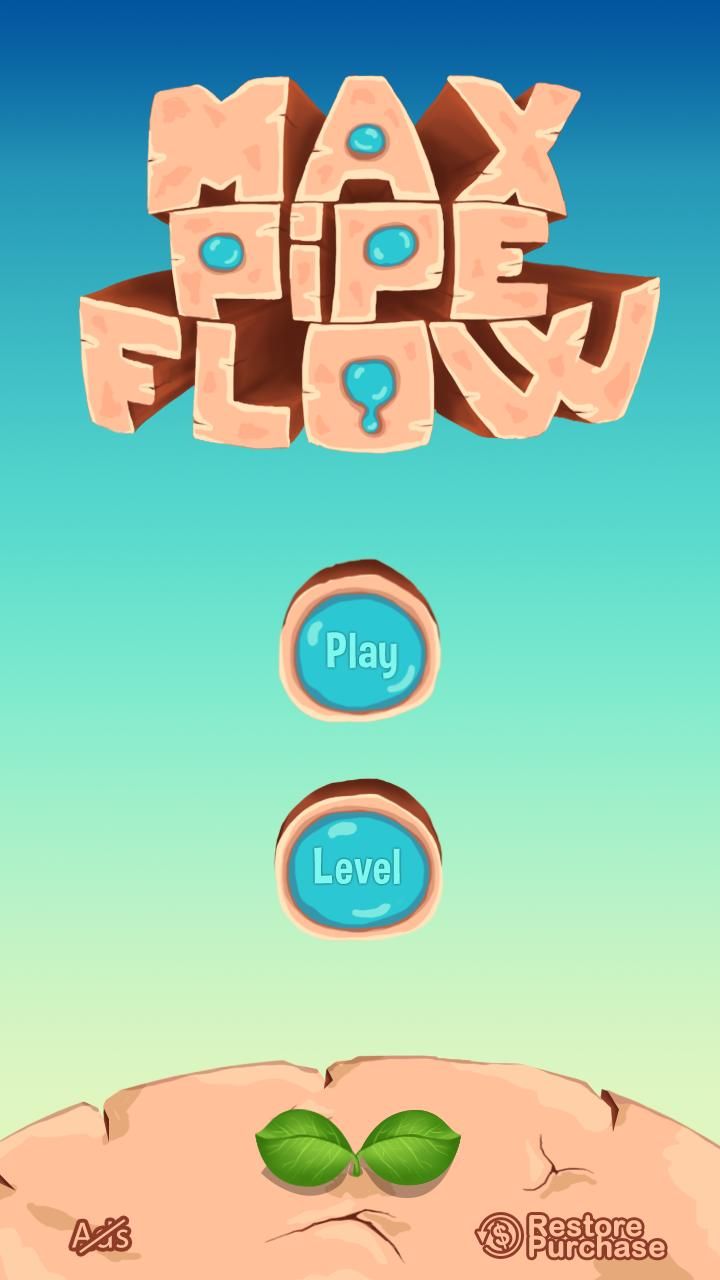The height and width of the screenshot is (1280, 720).
Task: Restore Purchase at the bottom
Action: pos(572,1236)
